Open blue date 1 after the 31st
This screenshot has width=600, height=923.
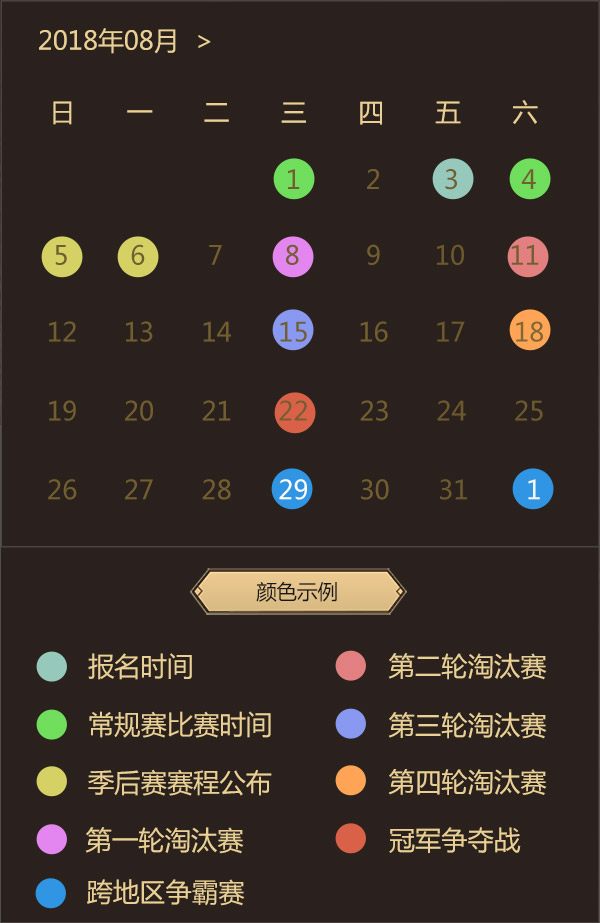tap(533, 489)
